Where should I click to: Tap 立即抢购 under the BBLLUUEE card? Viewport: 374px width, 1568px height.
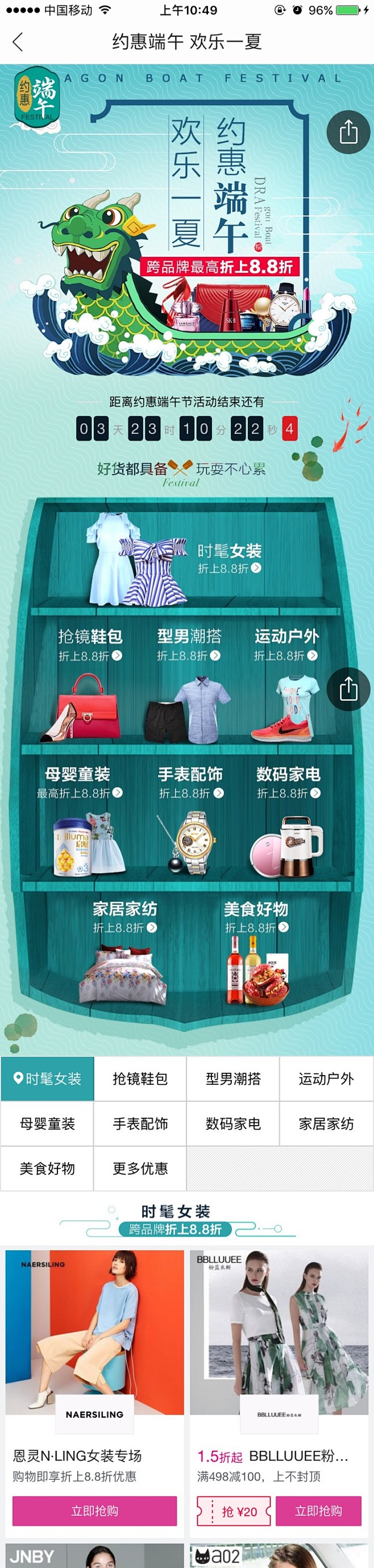click(318, 1511)
